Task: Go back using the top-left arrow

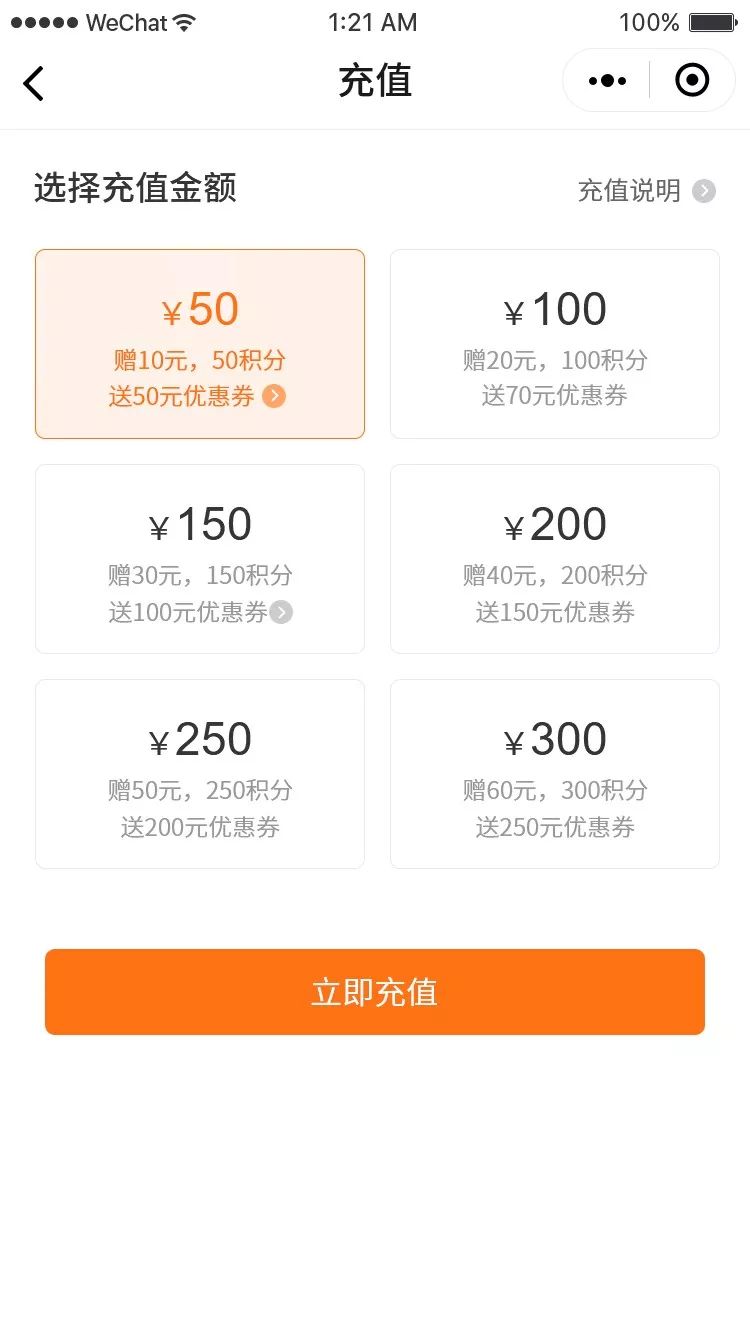Action: pyautogui.click(x=34, y=83)
